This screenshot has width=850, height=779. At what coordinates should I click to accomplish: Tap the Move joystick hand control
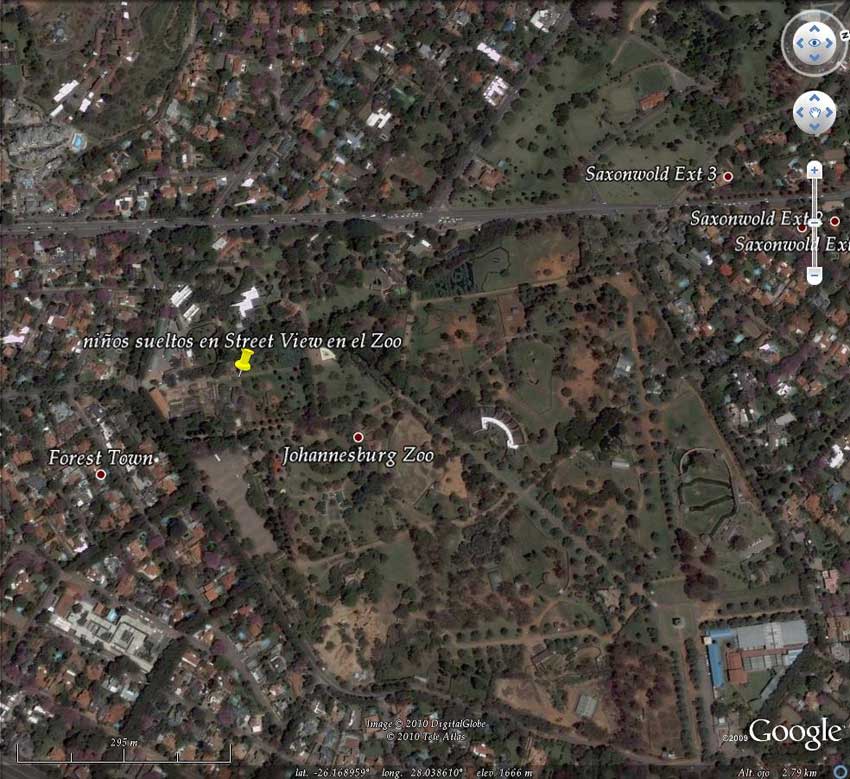click(x=814, y=112)
